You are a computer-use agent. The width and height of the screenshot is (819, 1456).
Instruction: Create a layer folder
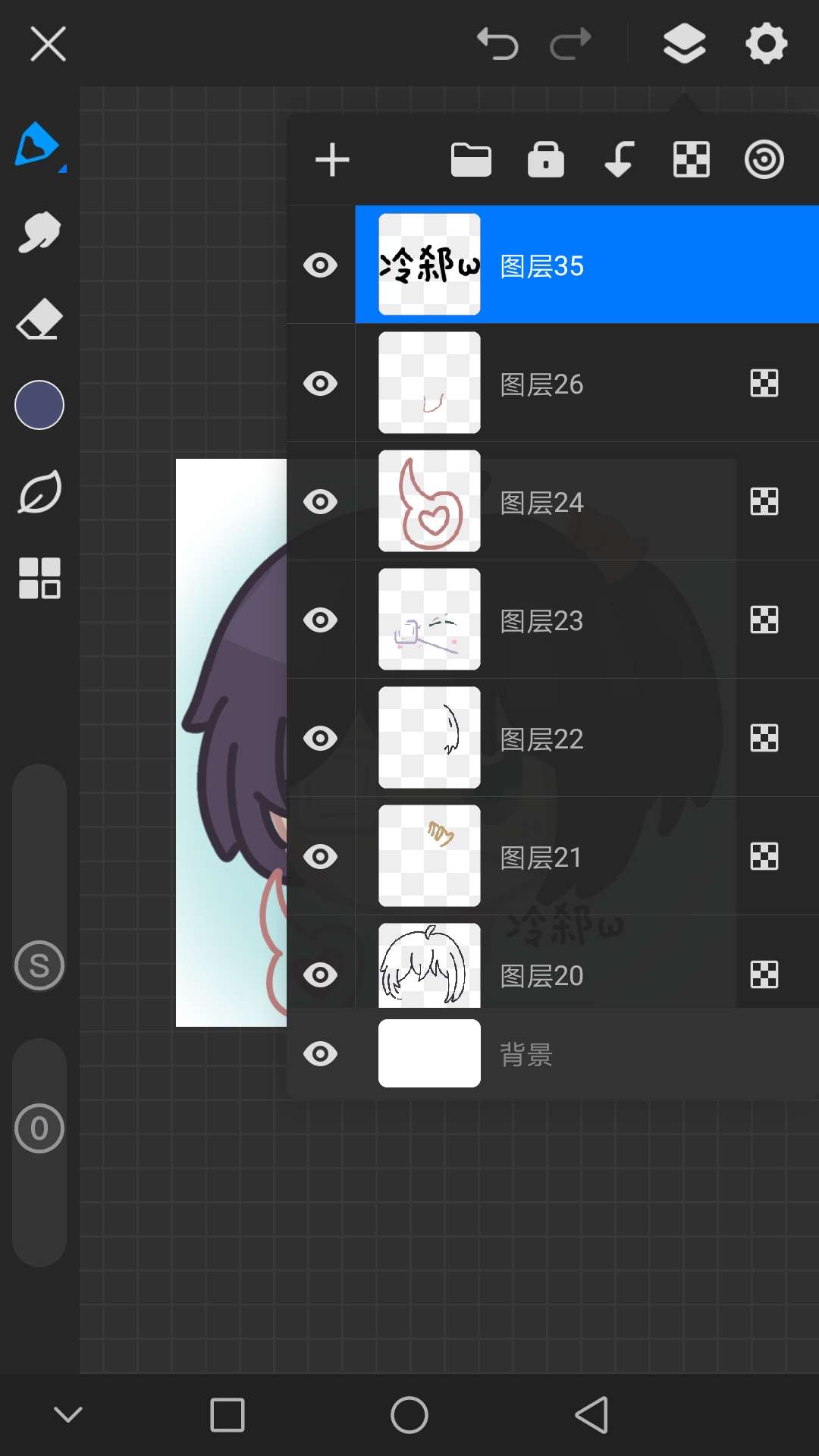(x=471, y=160)
